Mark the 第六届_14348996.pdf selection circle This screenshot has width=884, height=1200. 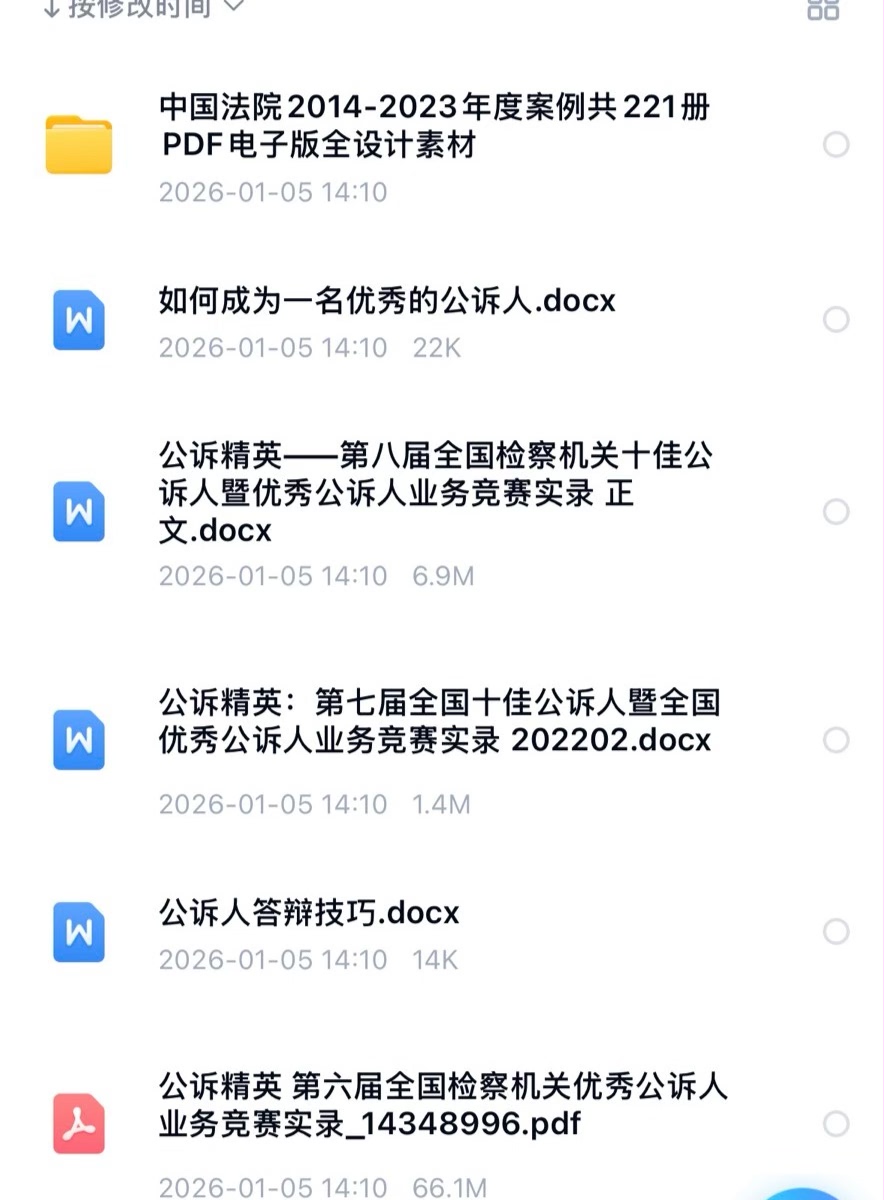[x=836, y=1124]
